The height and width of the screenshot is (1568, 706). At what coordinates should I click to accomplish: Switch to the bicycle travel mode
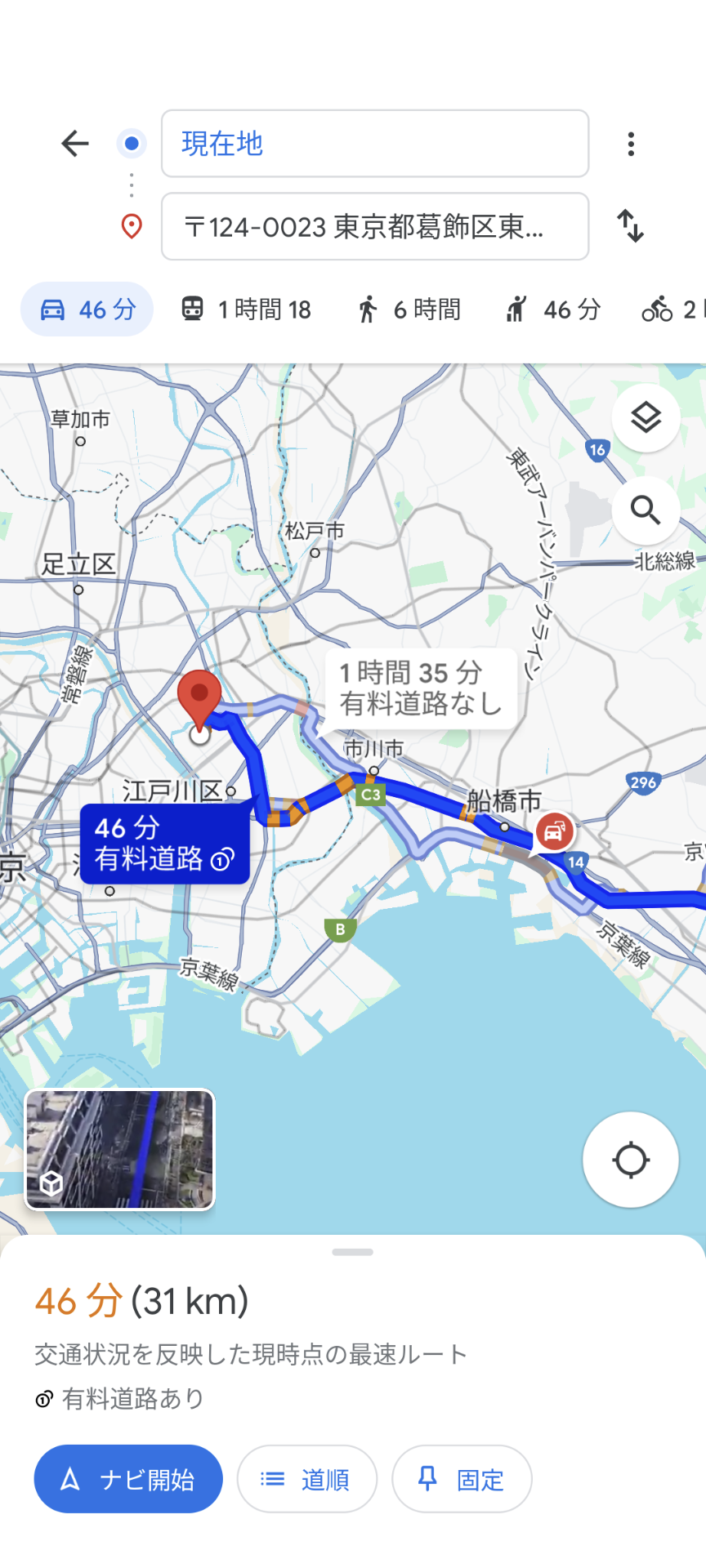coord(670,310)
